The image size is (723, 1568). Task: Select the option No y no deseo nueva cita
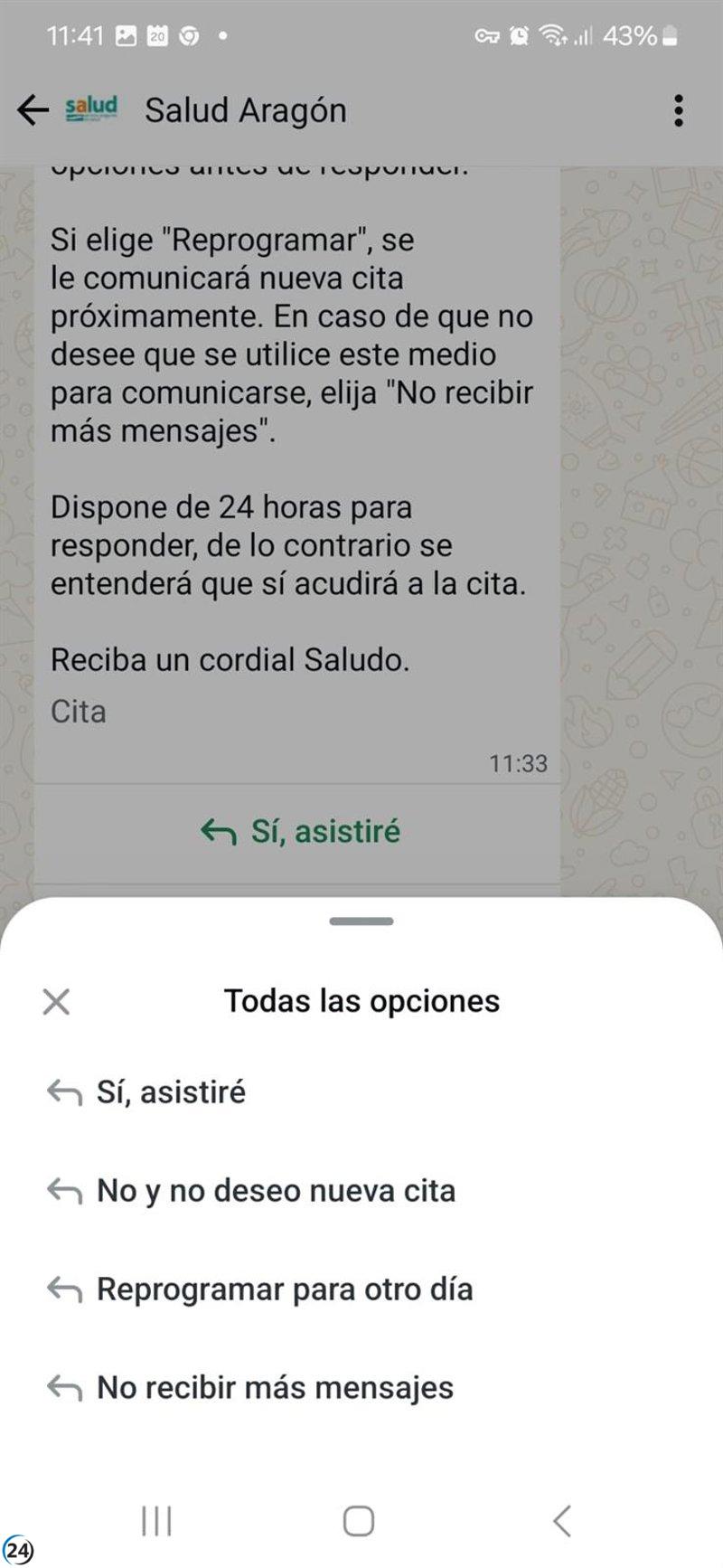tap(276, 1189)
